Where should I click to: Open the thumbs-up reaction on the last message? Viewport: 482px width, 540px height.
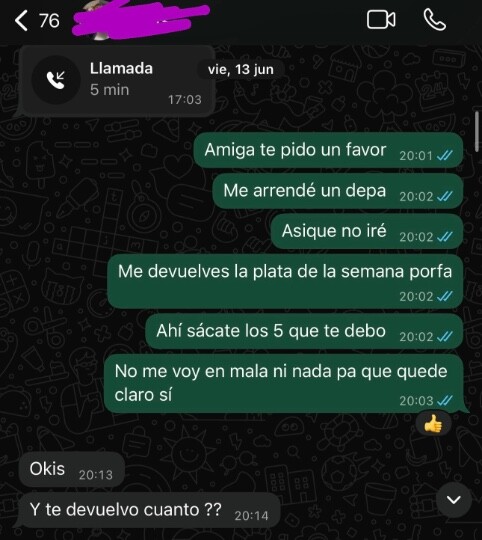(x=433, y=424)
